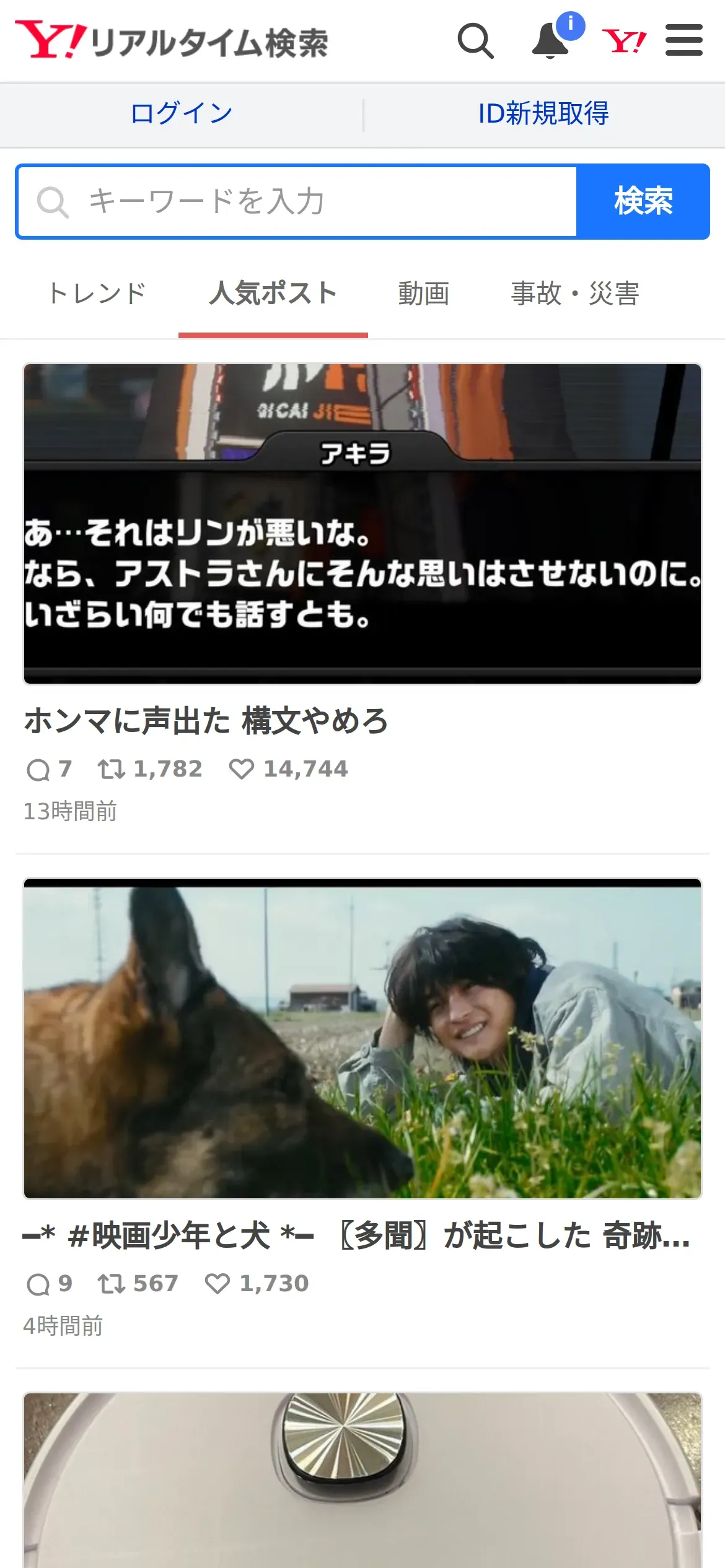
Task: Open the search magnifier icon in header
Action: 475,41
